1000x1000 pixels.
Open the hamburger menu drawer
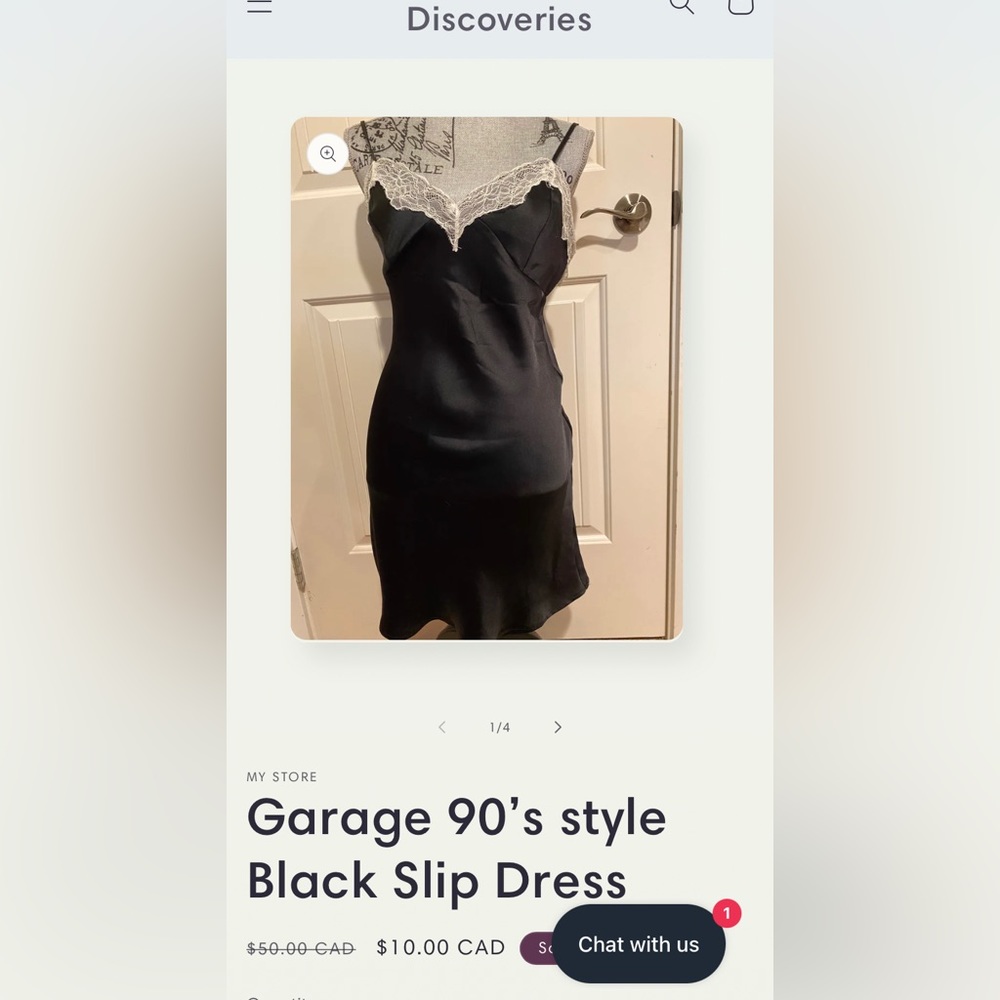(x=259, y=6)
